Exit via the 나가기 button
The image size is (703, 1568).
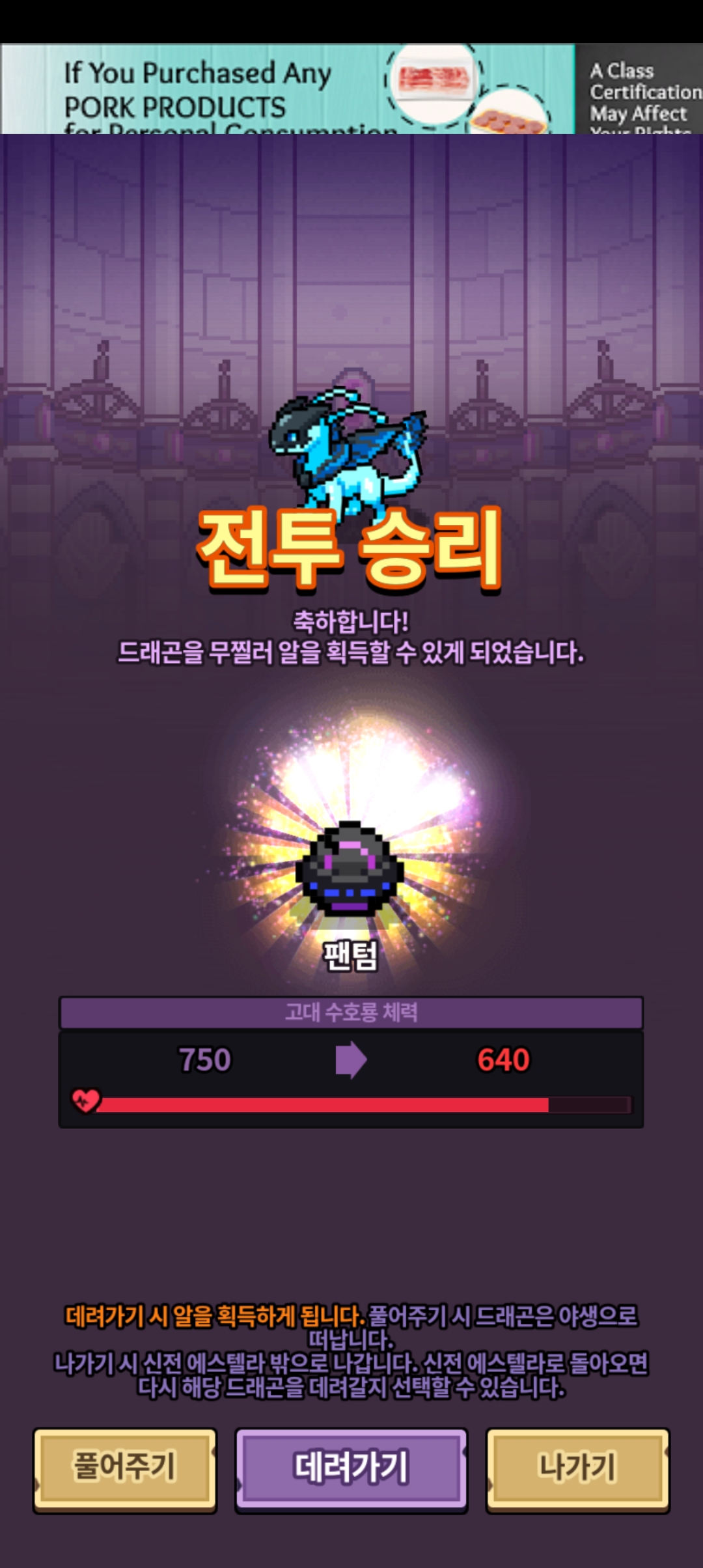(x=577, y=1470)
